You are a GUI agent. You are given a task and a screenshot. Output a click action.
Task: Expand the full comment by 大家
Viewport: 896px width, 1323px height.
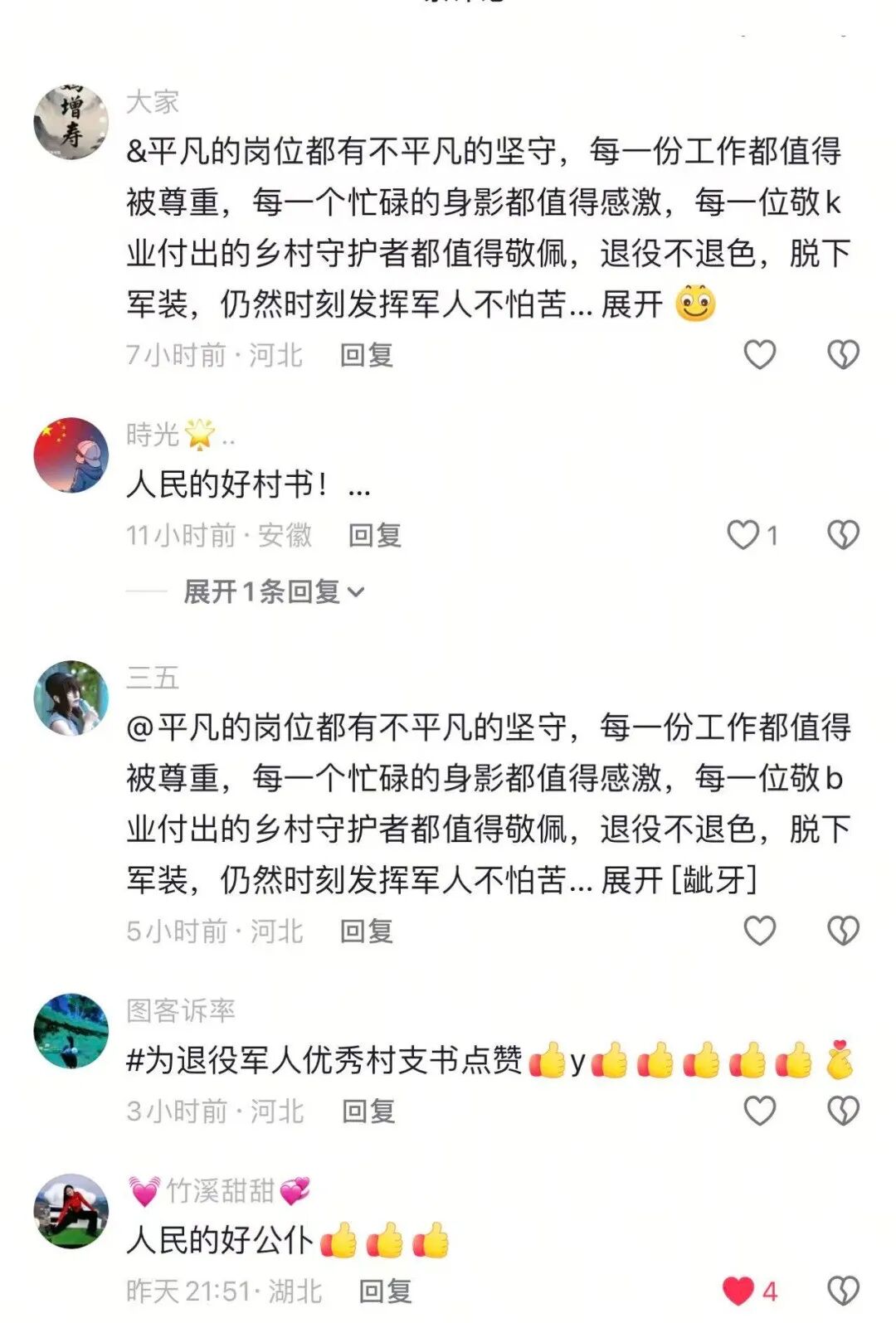pos(631,304)
